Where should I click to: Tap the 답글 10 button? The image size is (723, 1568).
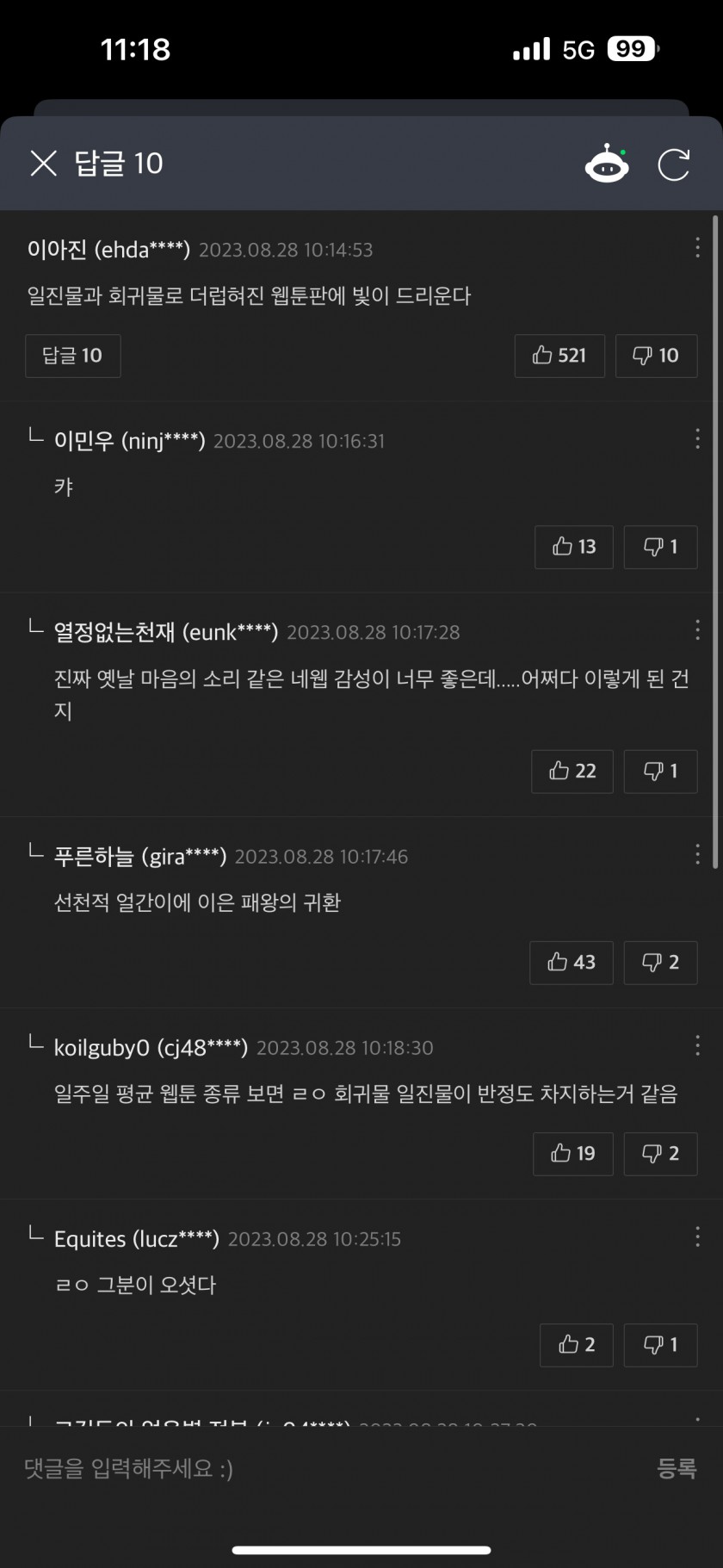pos(73,356)
